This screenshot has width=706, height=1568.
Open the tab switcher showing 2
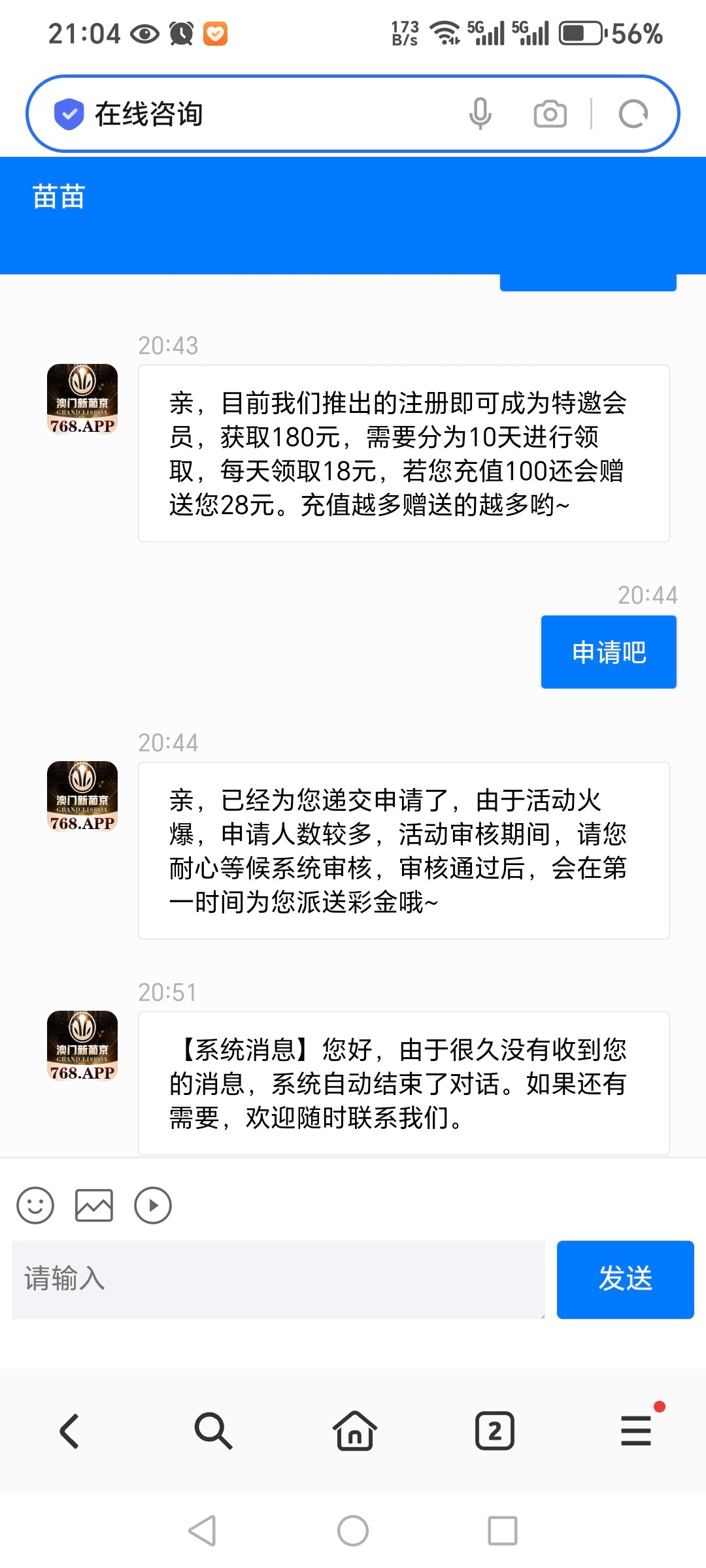click(495, 1431)
